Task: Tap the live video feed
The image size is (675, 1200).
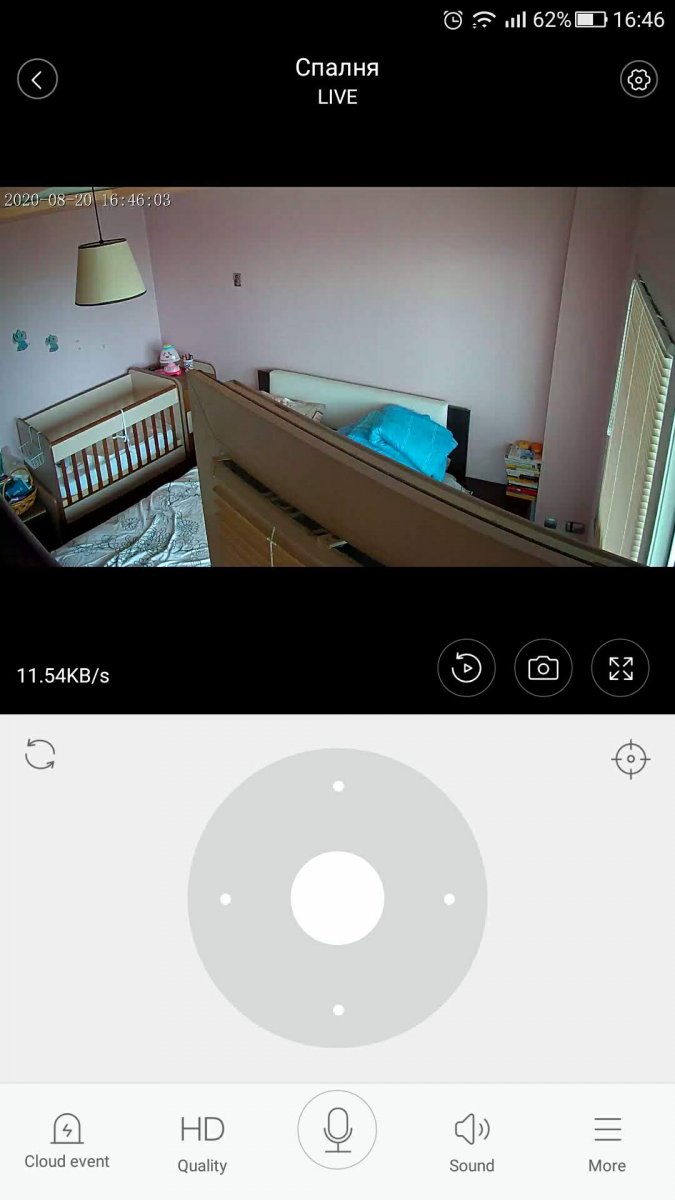Action: 337,377
